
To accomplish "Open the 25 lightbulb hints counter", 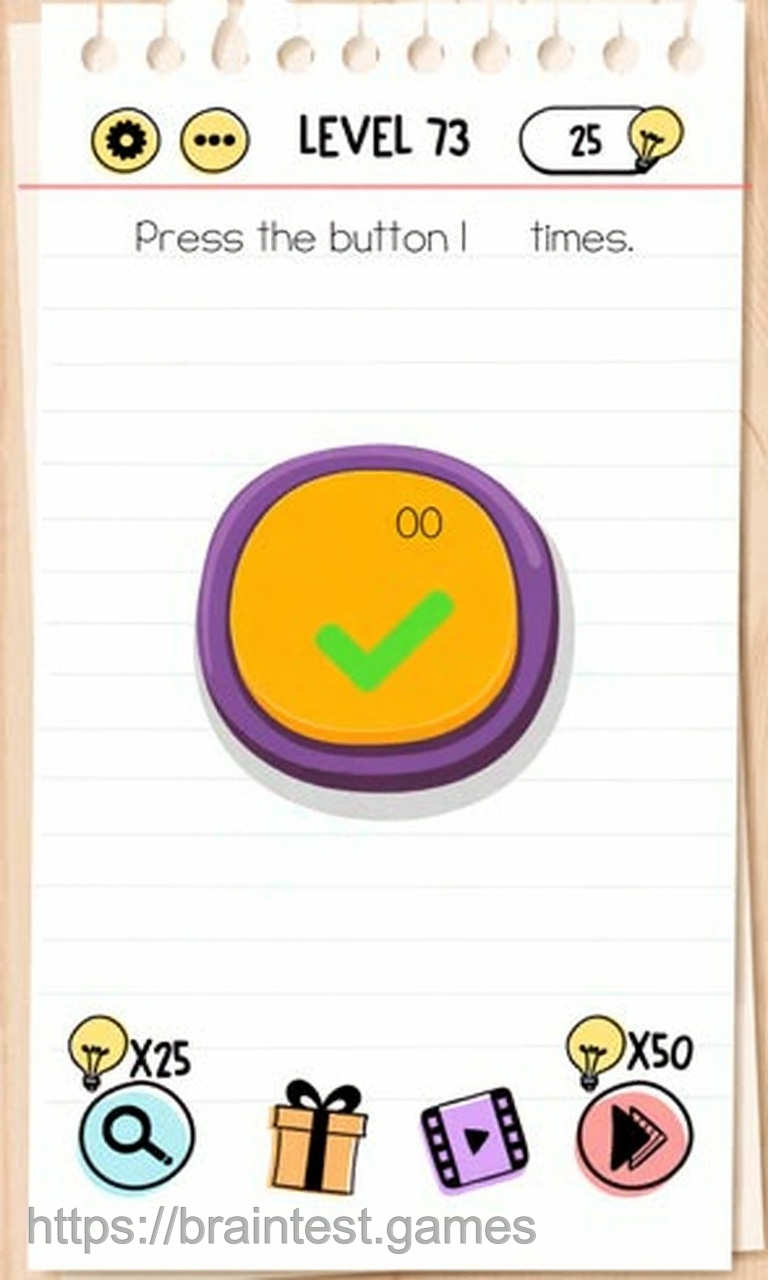I will [599, 140].
